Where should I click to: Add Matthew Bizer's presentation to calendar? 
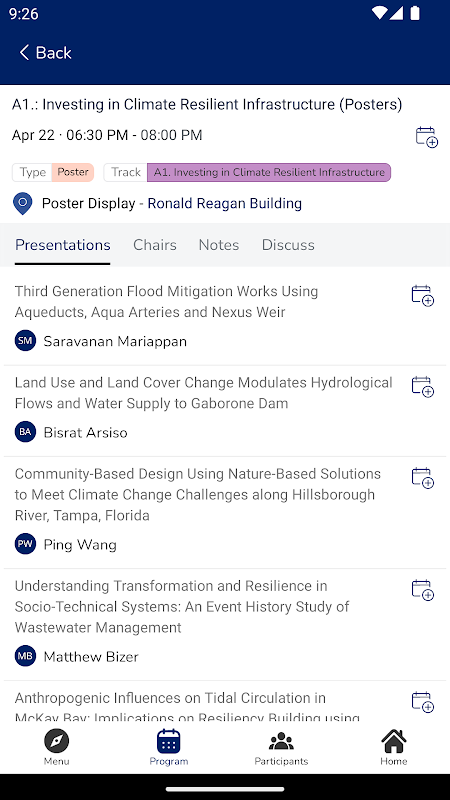point(422,590)
